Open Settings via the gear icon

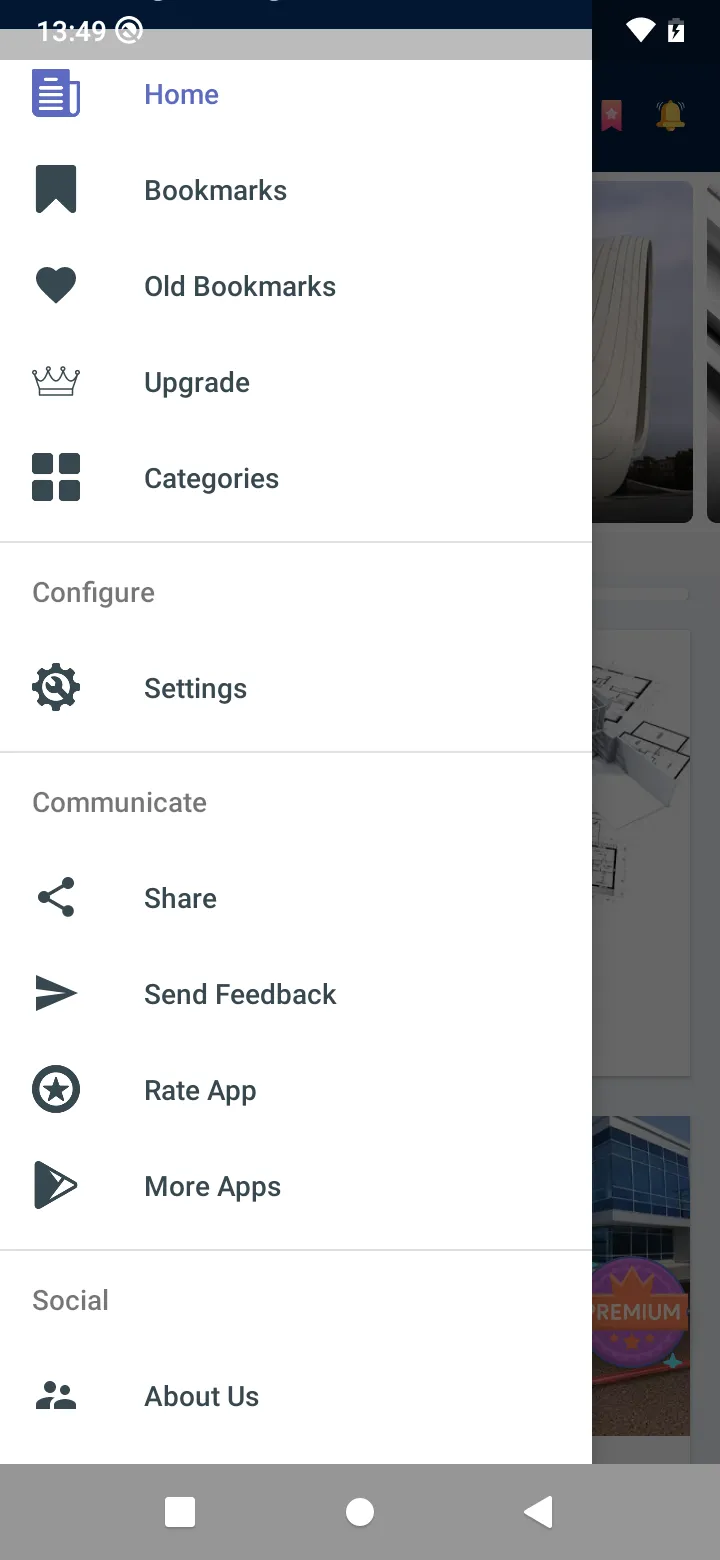pos(56,687)
